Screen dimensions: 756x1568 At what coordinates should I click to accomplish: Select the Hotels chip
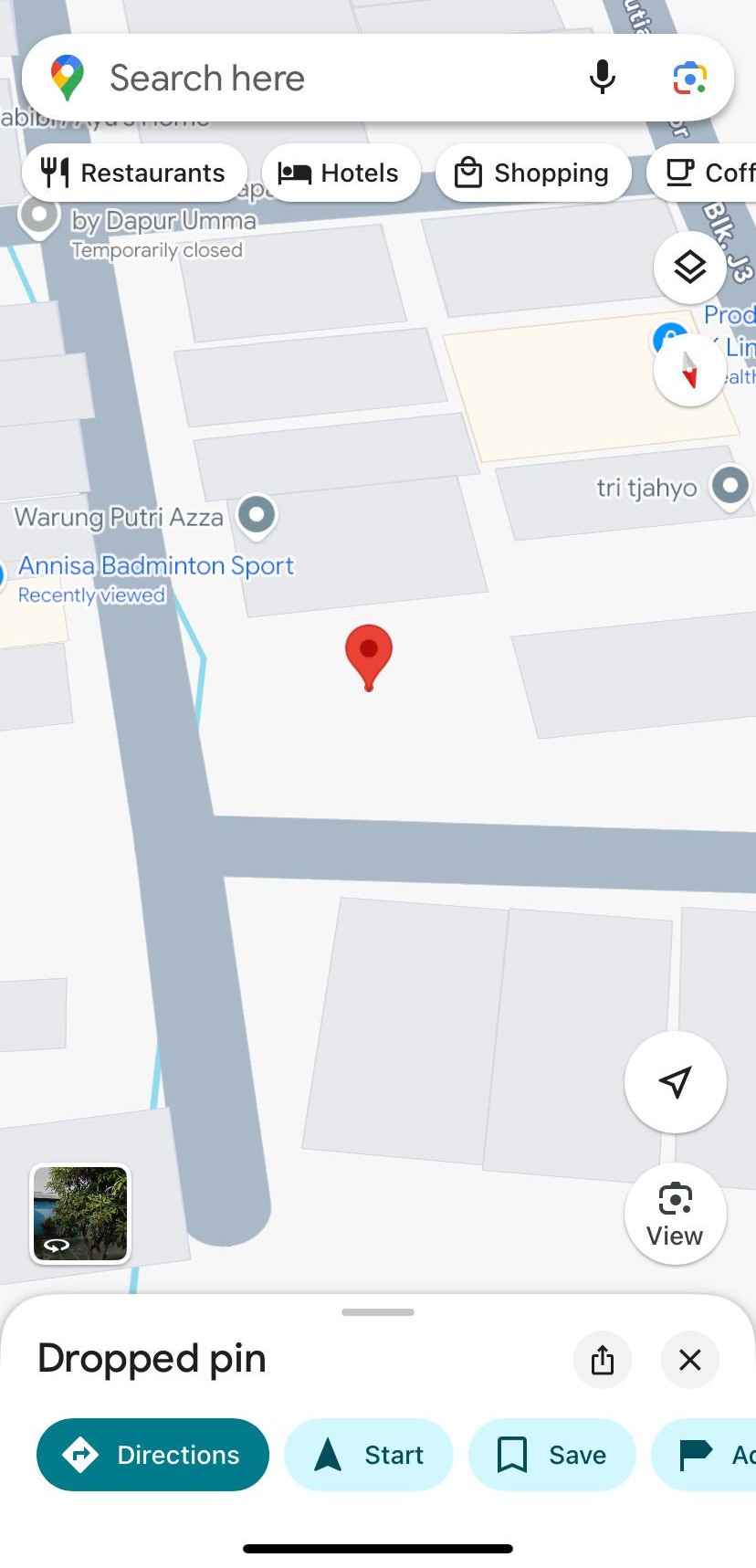pyautogui.click(x=341, y=173)
